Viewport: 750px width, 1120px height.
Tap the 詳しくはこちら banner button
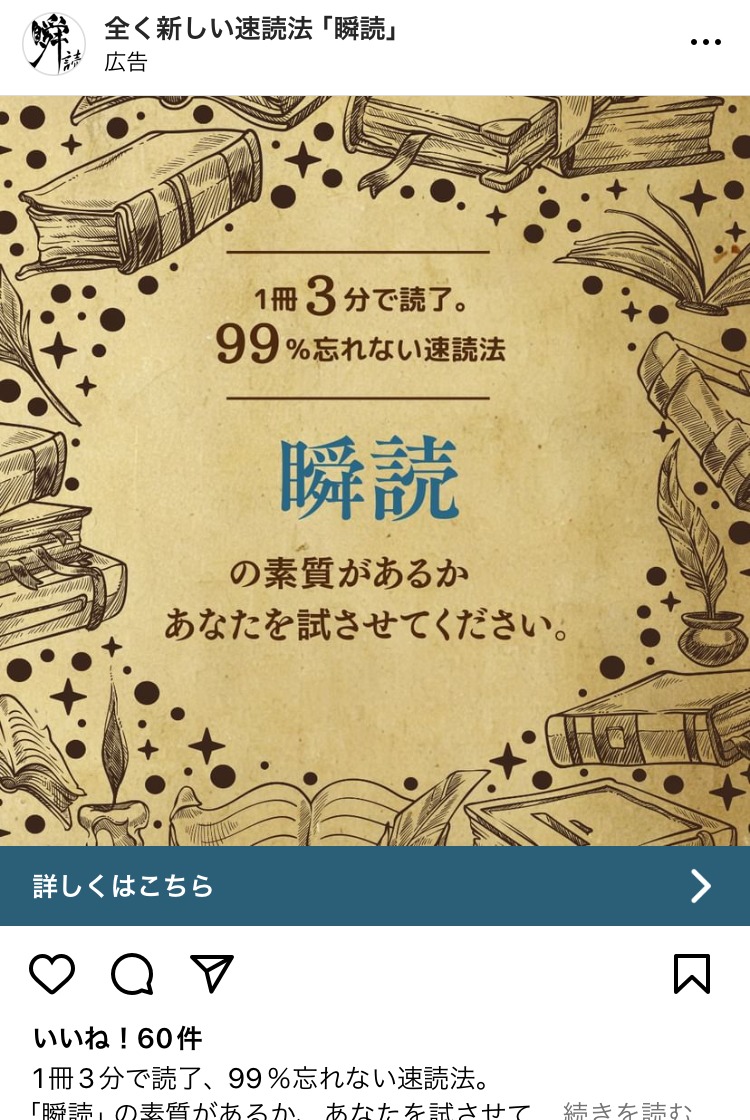[375, 886]
